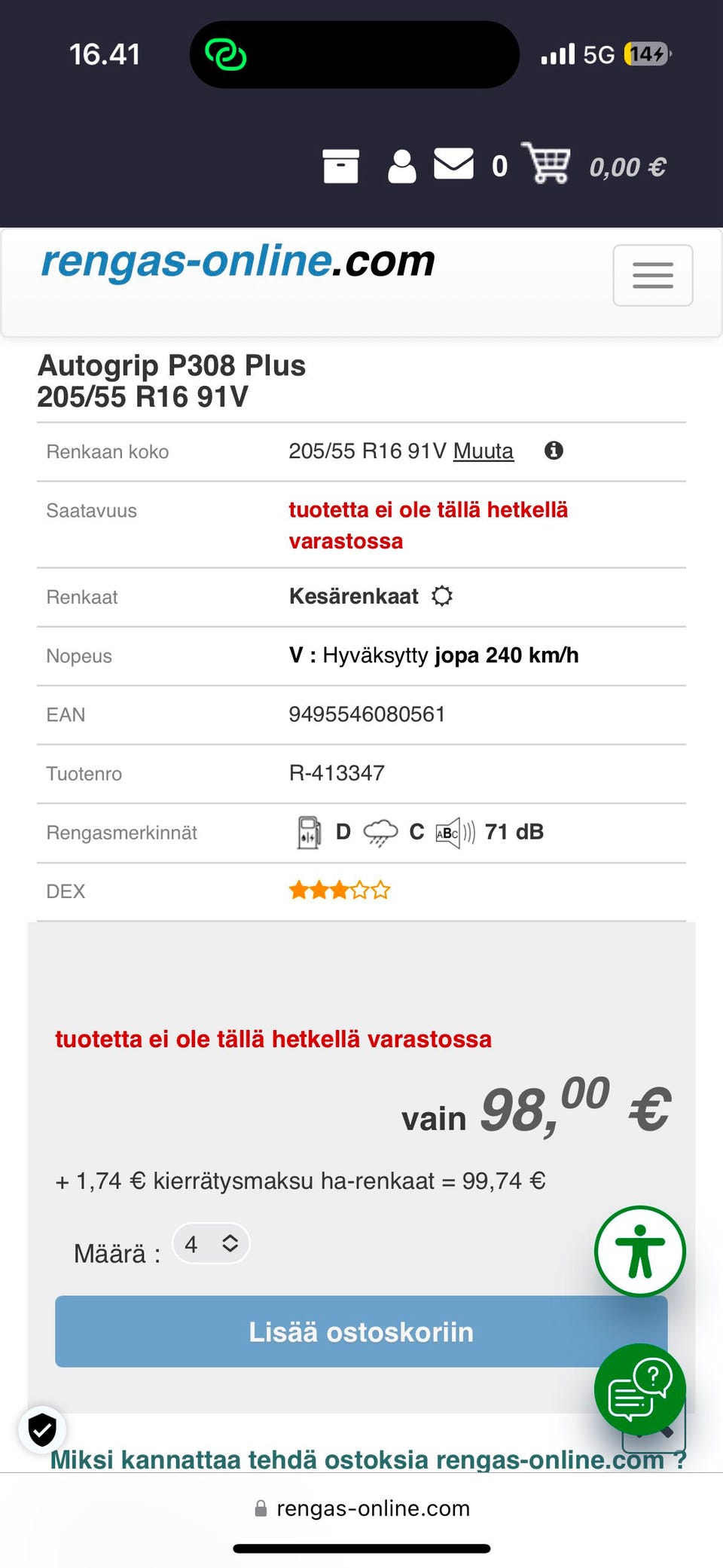The height and width of the screenshot is (1568, 723).
Task: Open the green accessibility icon
Action: [x=639, y=1251]
